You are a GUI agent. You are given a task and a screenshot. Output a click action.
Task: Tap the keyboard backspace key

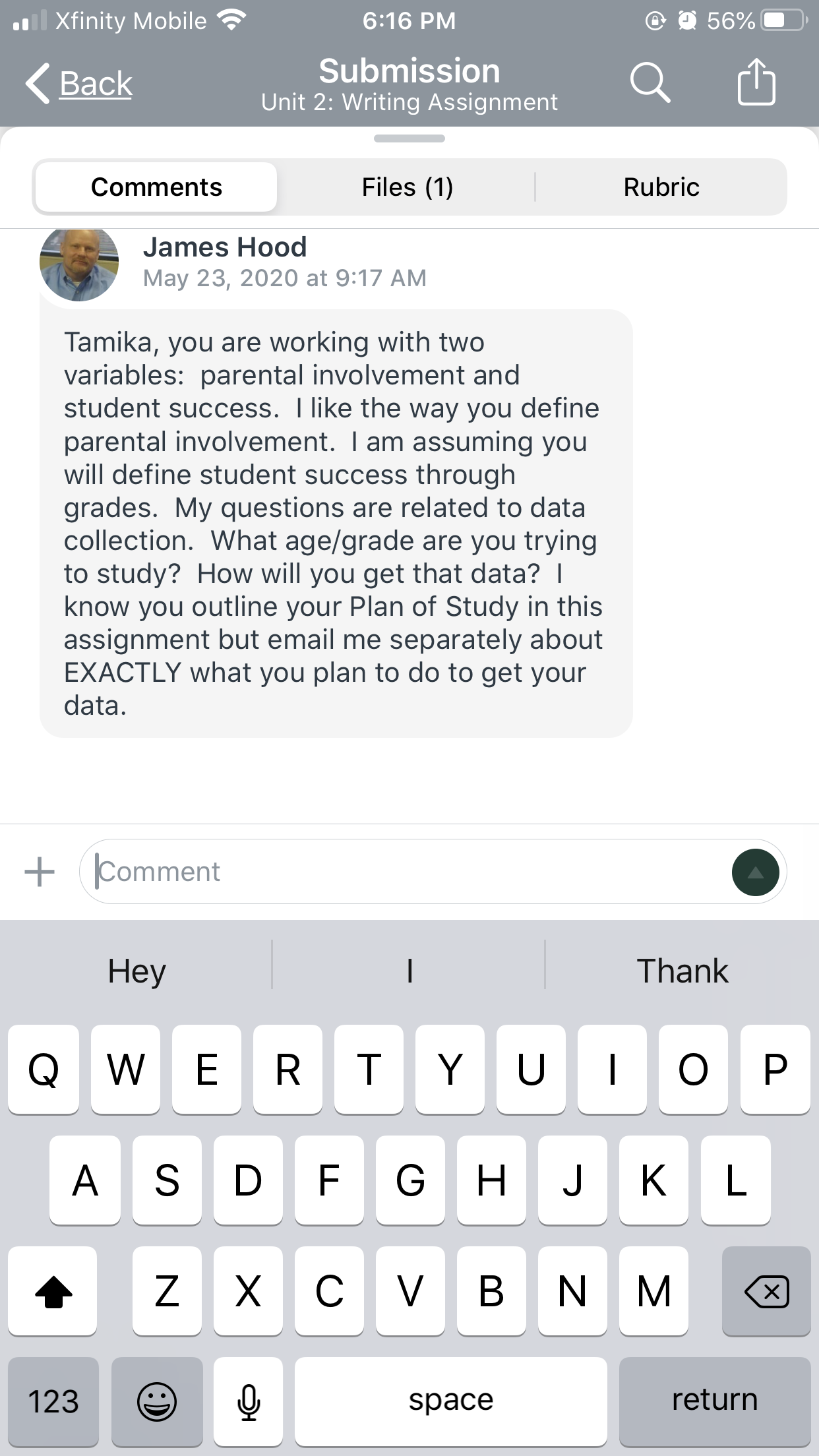(x=766, y=1290)
